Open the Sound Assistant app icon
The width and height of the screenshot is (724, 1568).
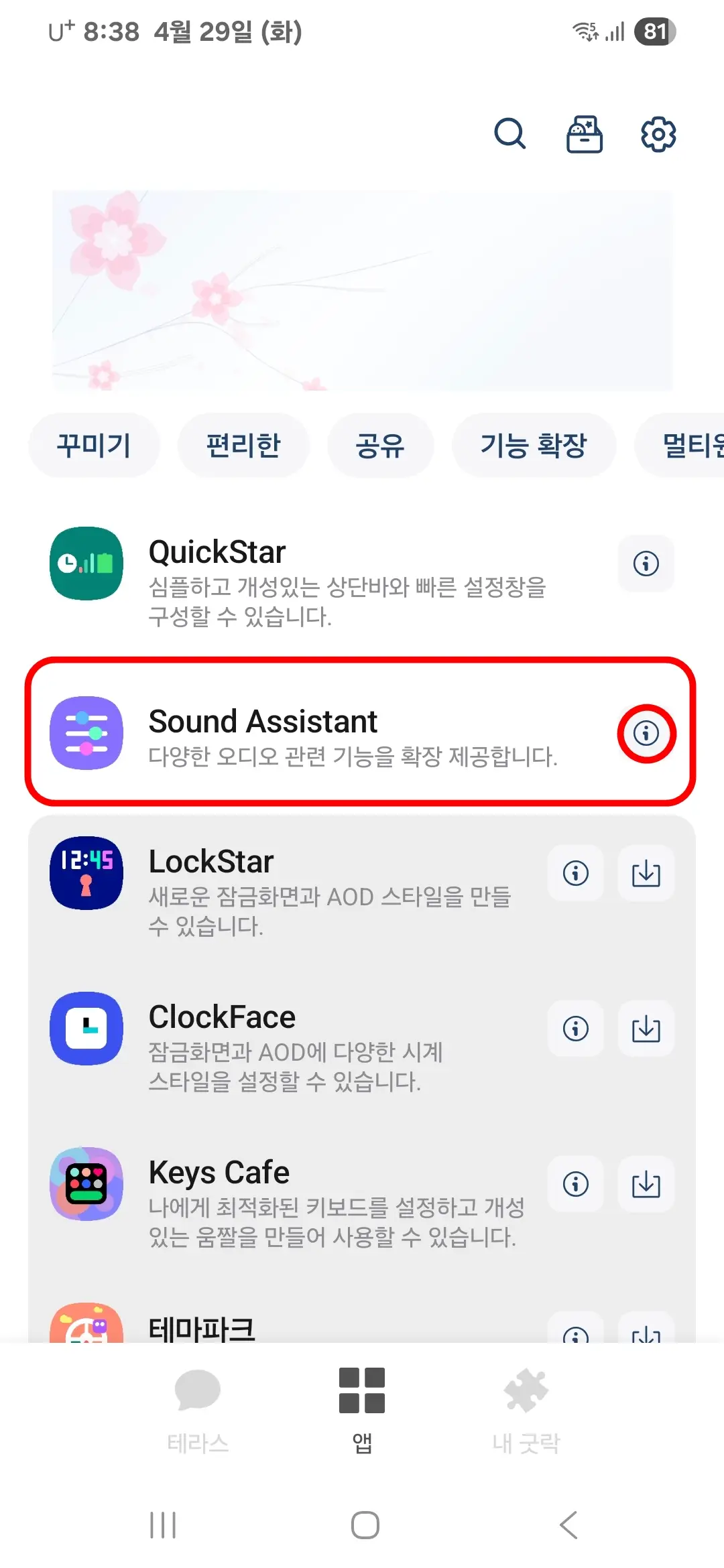85,734
